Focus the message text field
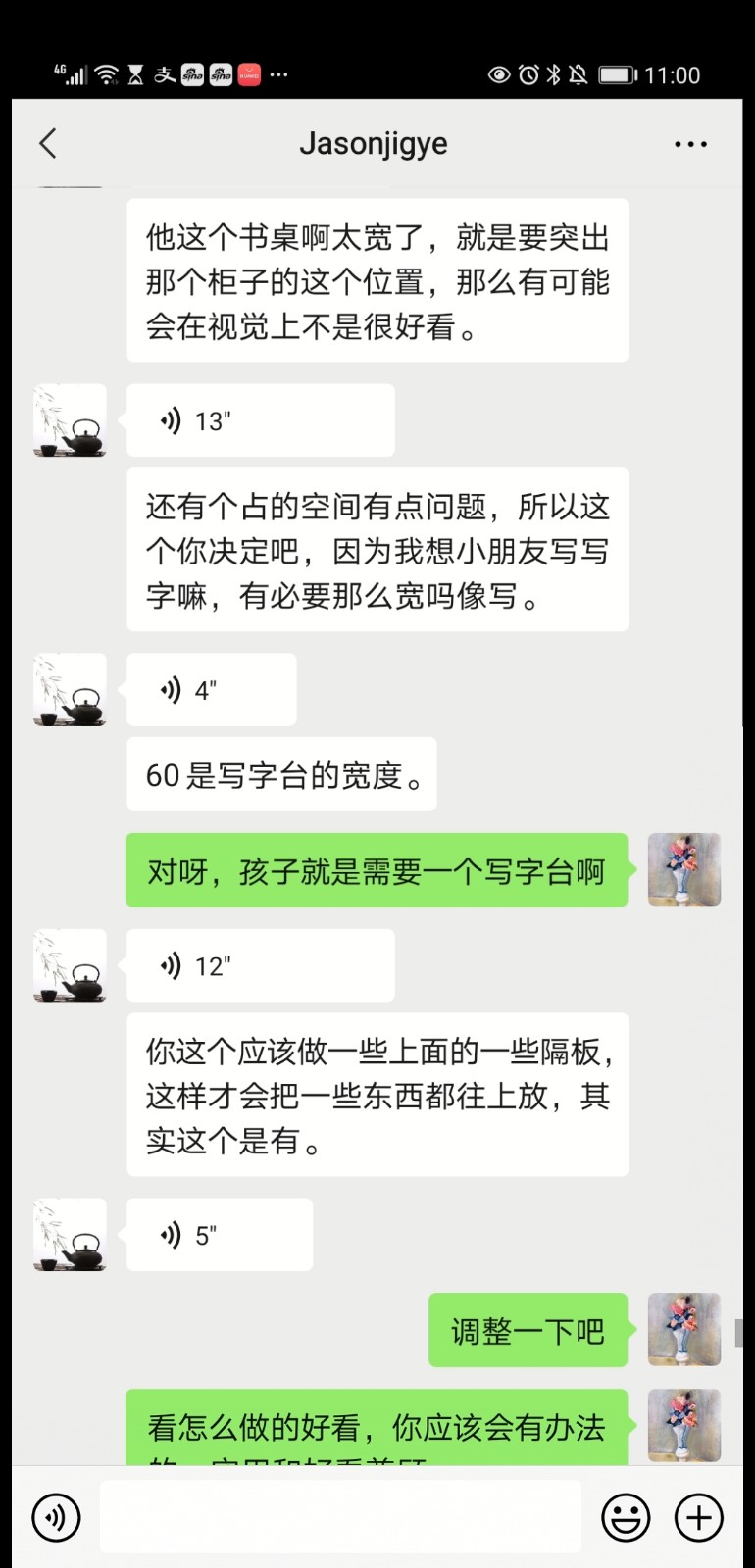This screenshot has height=1568, width=755. click(x=340, y=1517)
